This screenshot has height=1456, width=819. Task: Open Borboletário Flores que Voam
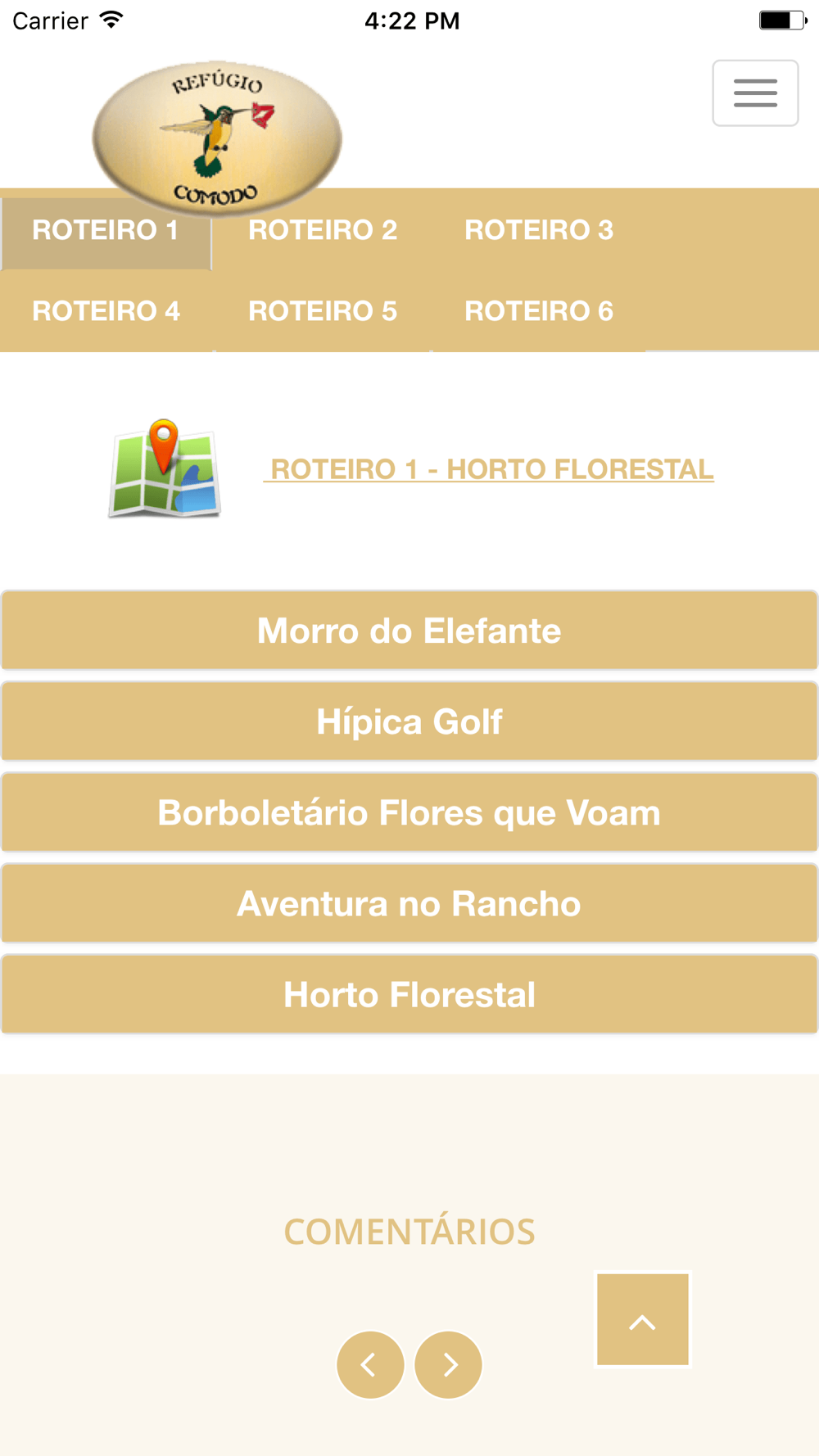409,812
